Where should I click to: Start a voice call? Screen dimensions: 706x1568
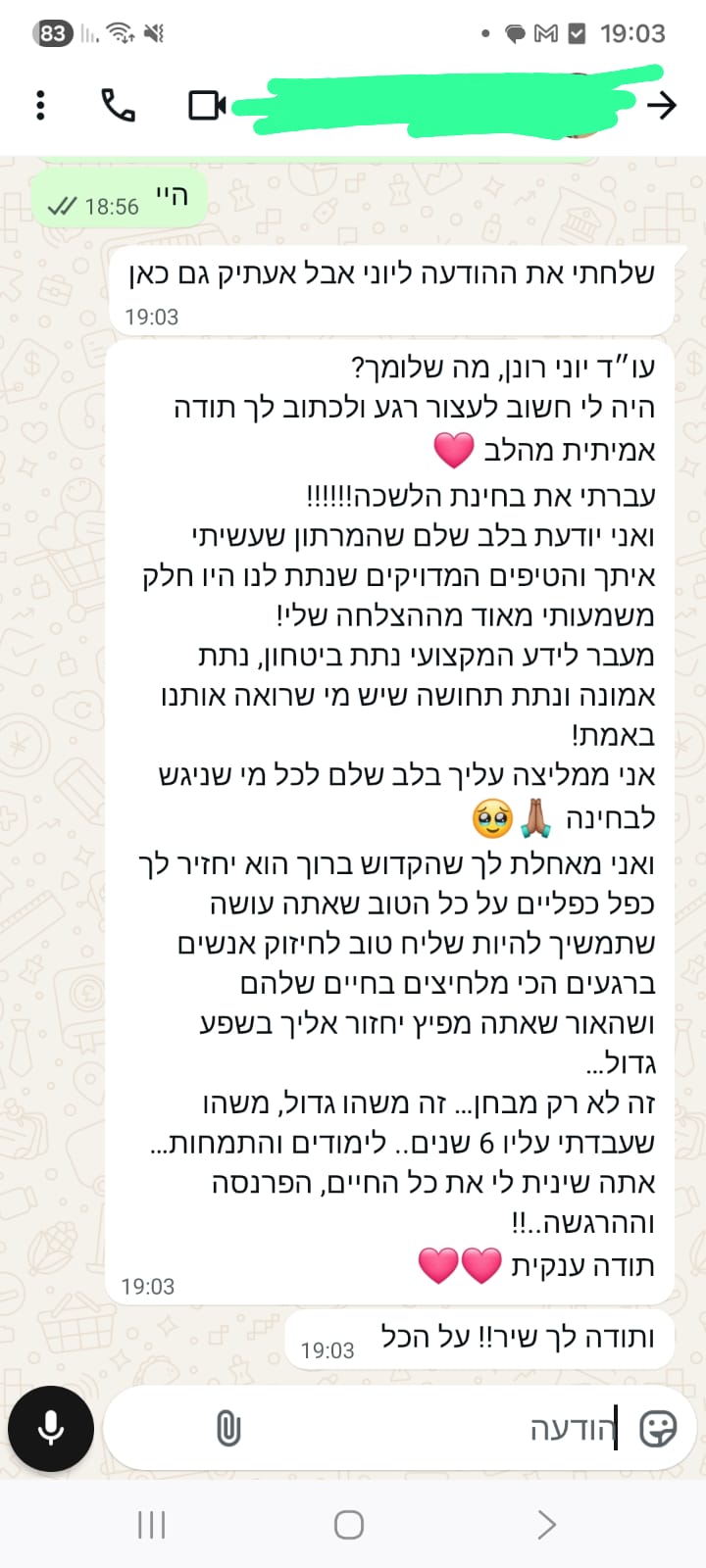[x=119, y=105]
